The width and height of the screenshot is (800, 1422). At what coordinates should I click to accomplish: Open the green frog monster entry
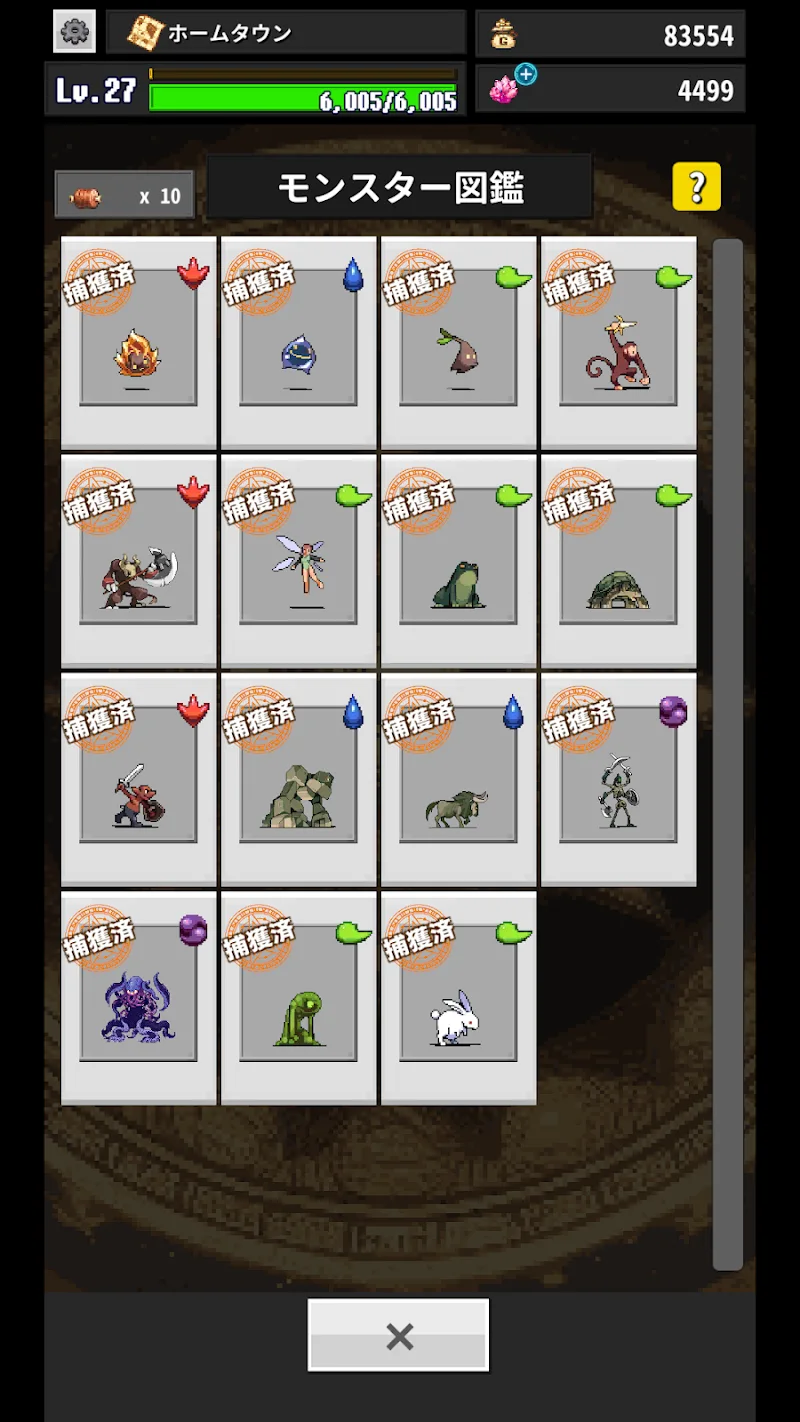pos(458,561)
